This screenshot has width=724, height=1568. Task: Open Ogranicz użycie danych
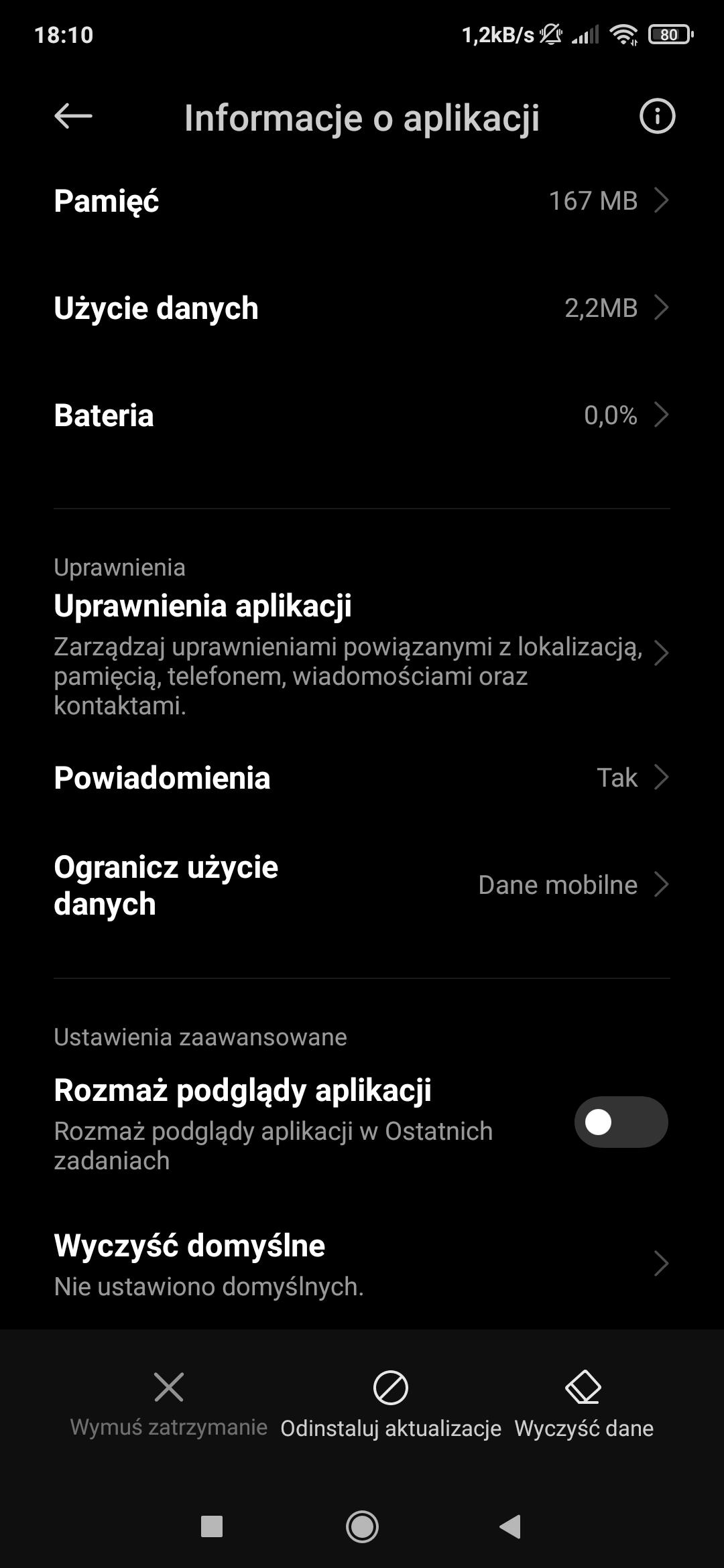point(362,885)
